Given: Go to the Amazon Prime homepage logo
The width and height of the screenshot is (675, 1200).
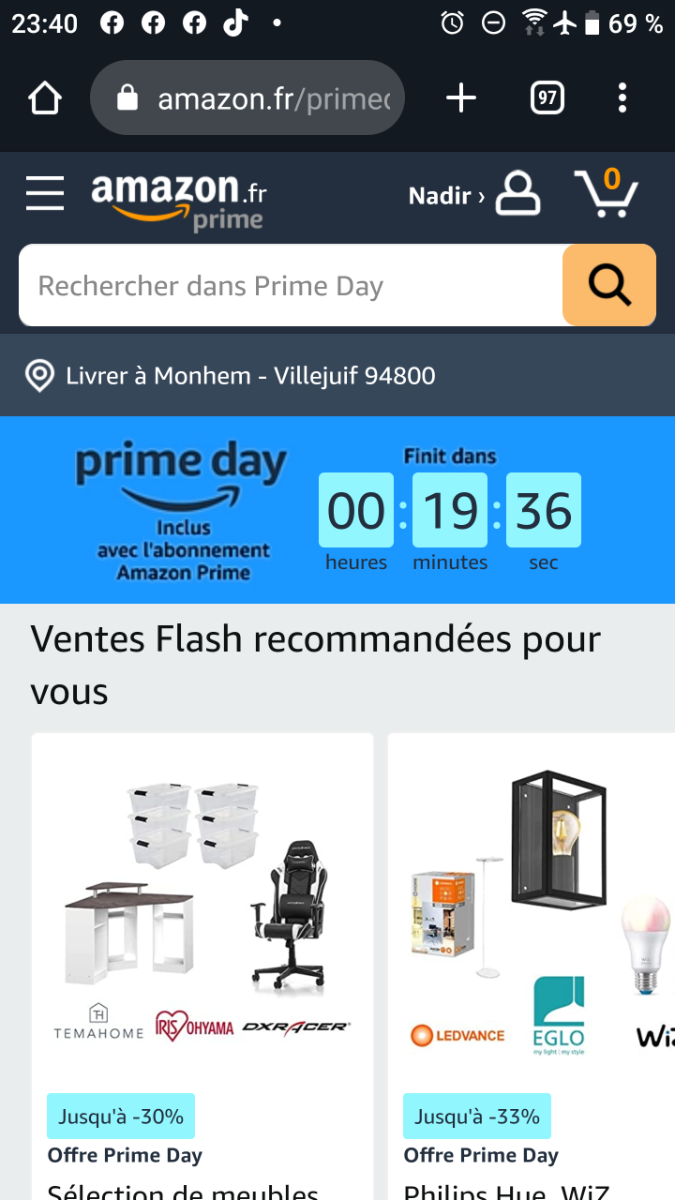Looking at the screenshot, I should (x=179, y=198).
